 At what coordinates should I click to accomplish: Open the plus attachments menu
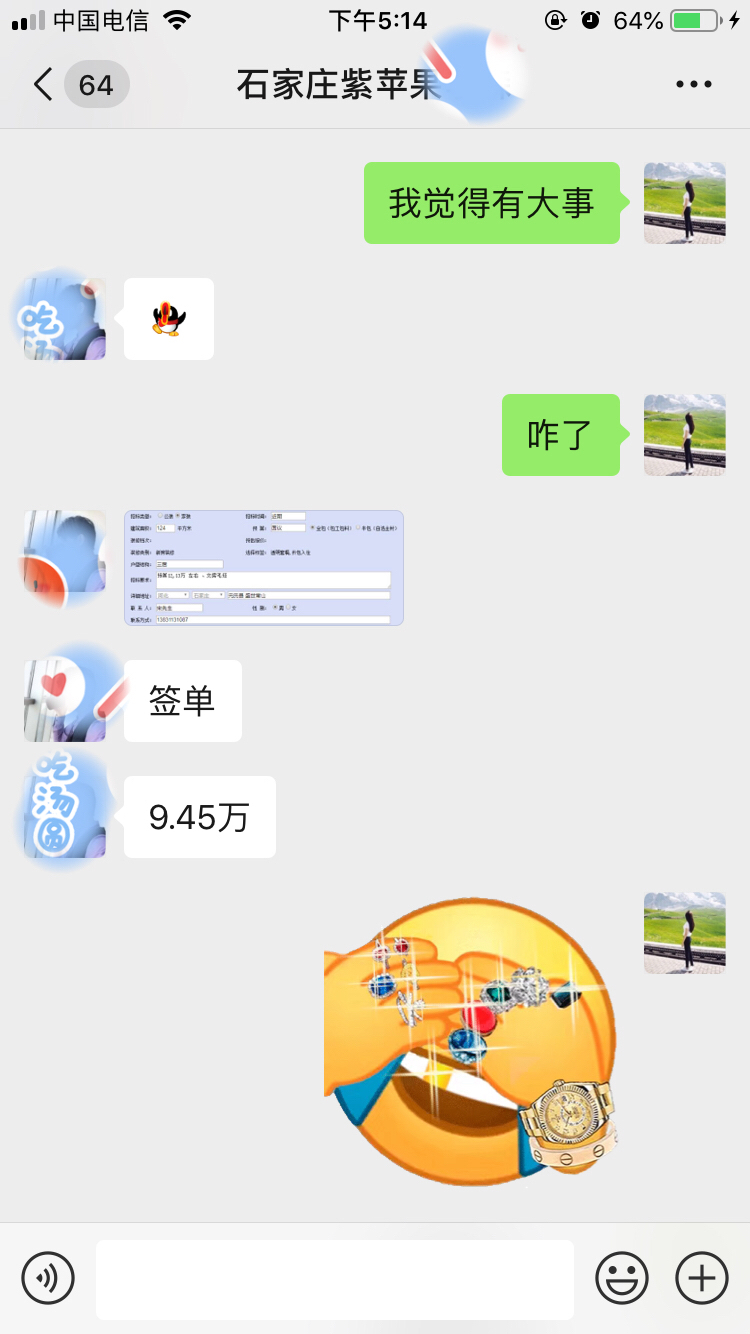tap(702, 1278)
